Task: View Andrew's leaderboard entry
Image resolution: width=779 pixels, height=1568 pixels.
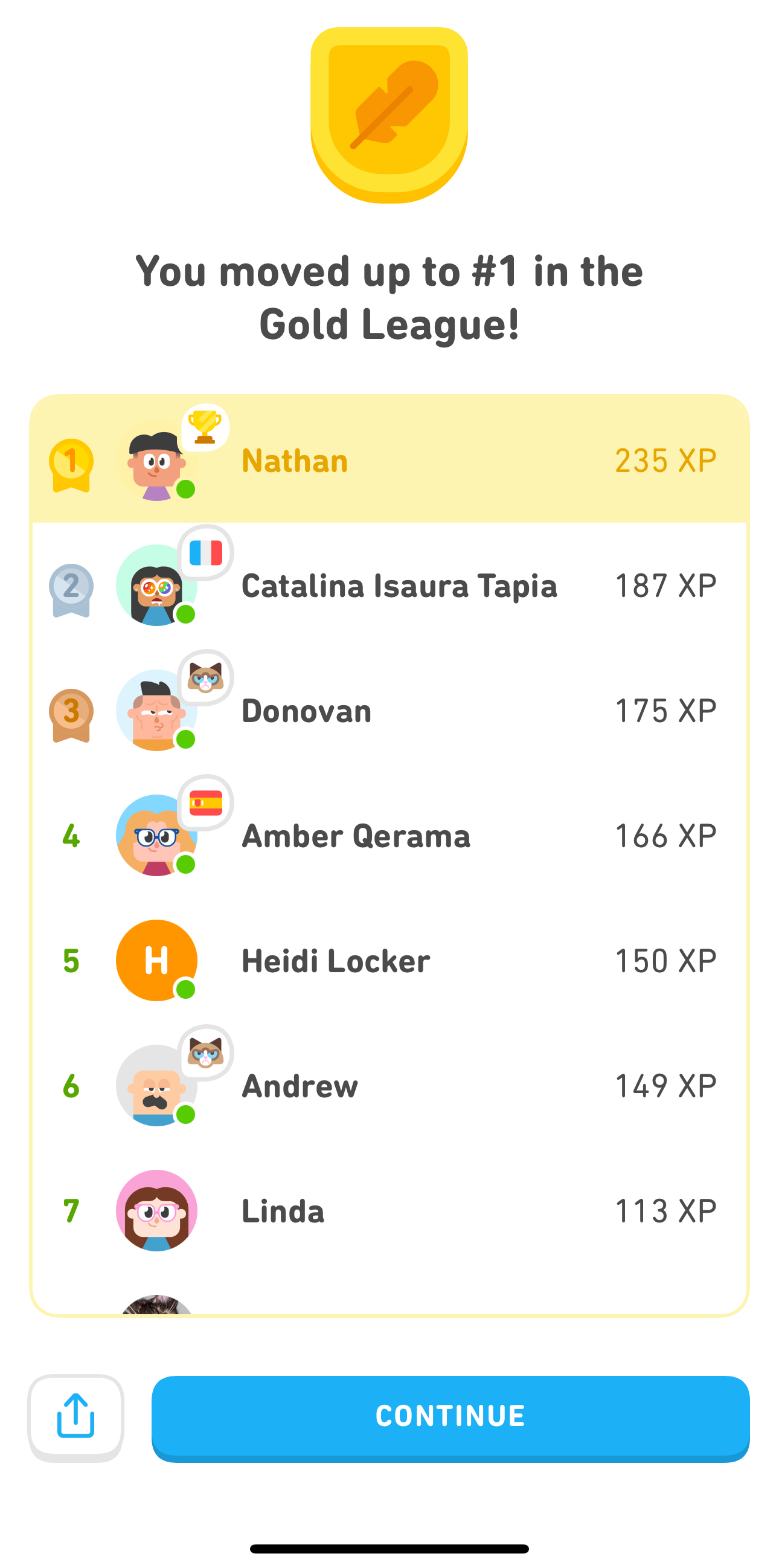Action: point(389,1085)
